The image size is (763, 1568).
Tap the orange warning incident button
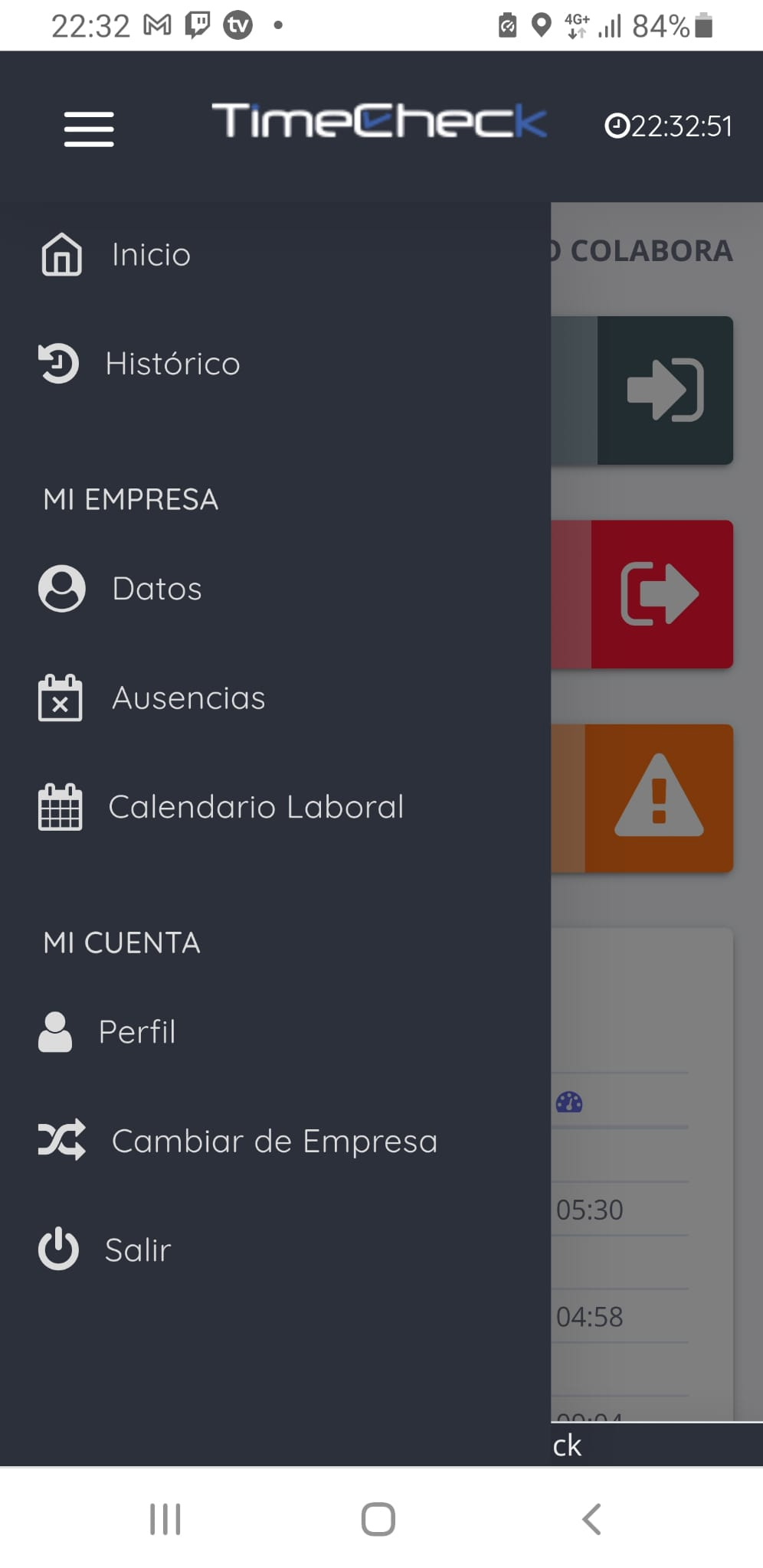tap(658, 799)
